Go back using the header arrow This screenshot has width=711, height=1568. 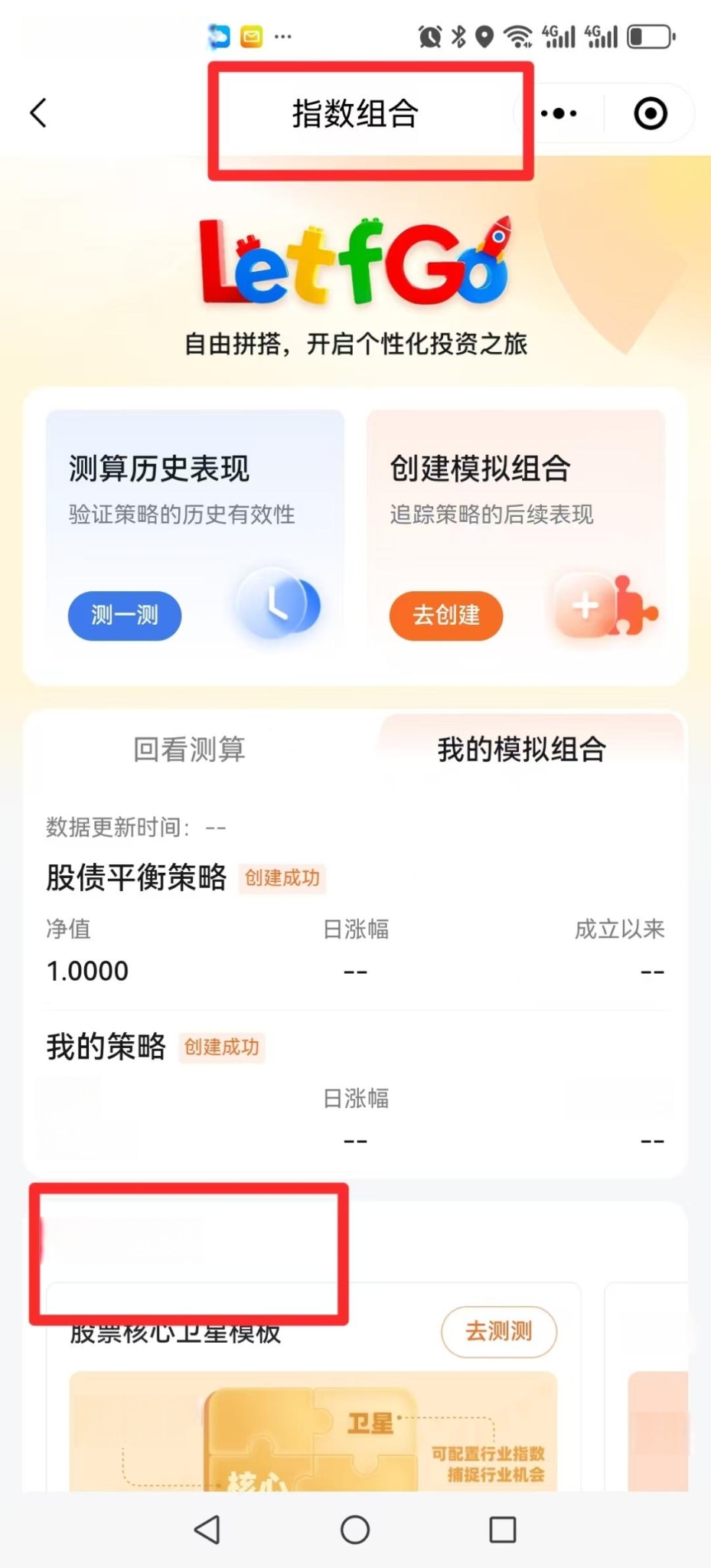click(x=38, y=113)
